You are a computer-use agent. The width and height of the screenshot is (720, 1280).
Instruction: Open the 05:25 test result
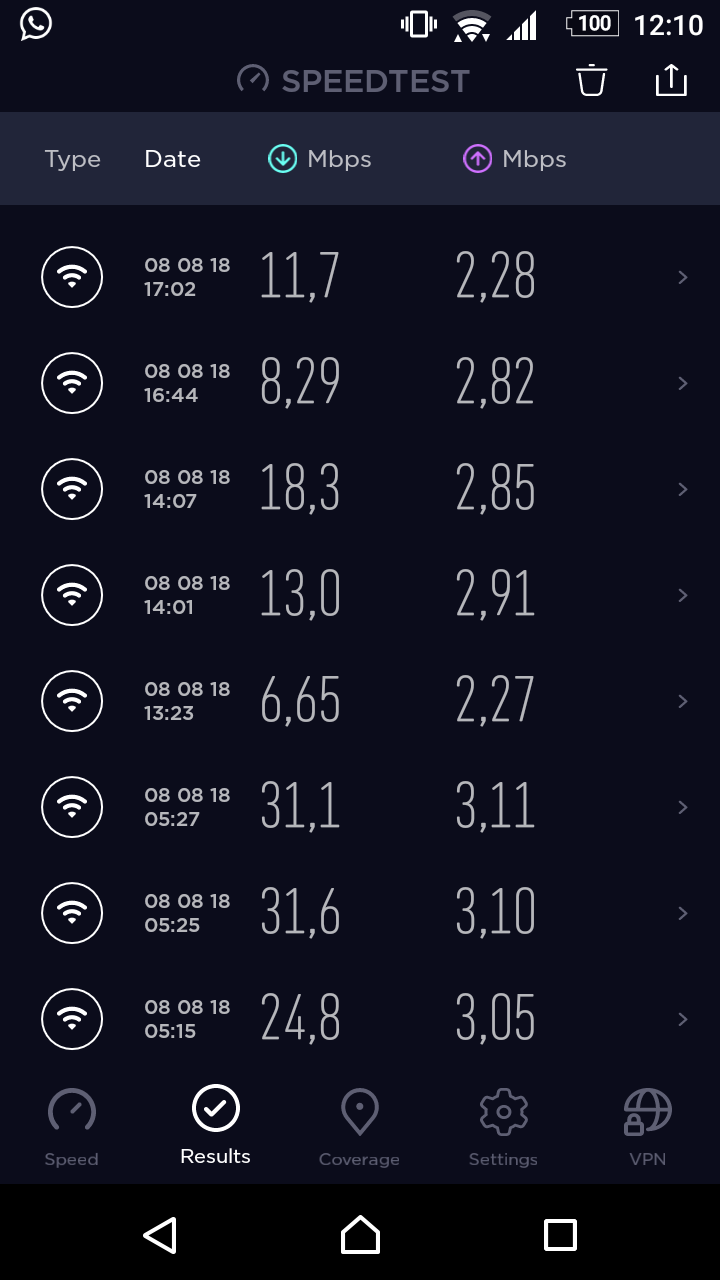pos(360,913)
